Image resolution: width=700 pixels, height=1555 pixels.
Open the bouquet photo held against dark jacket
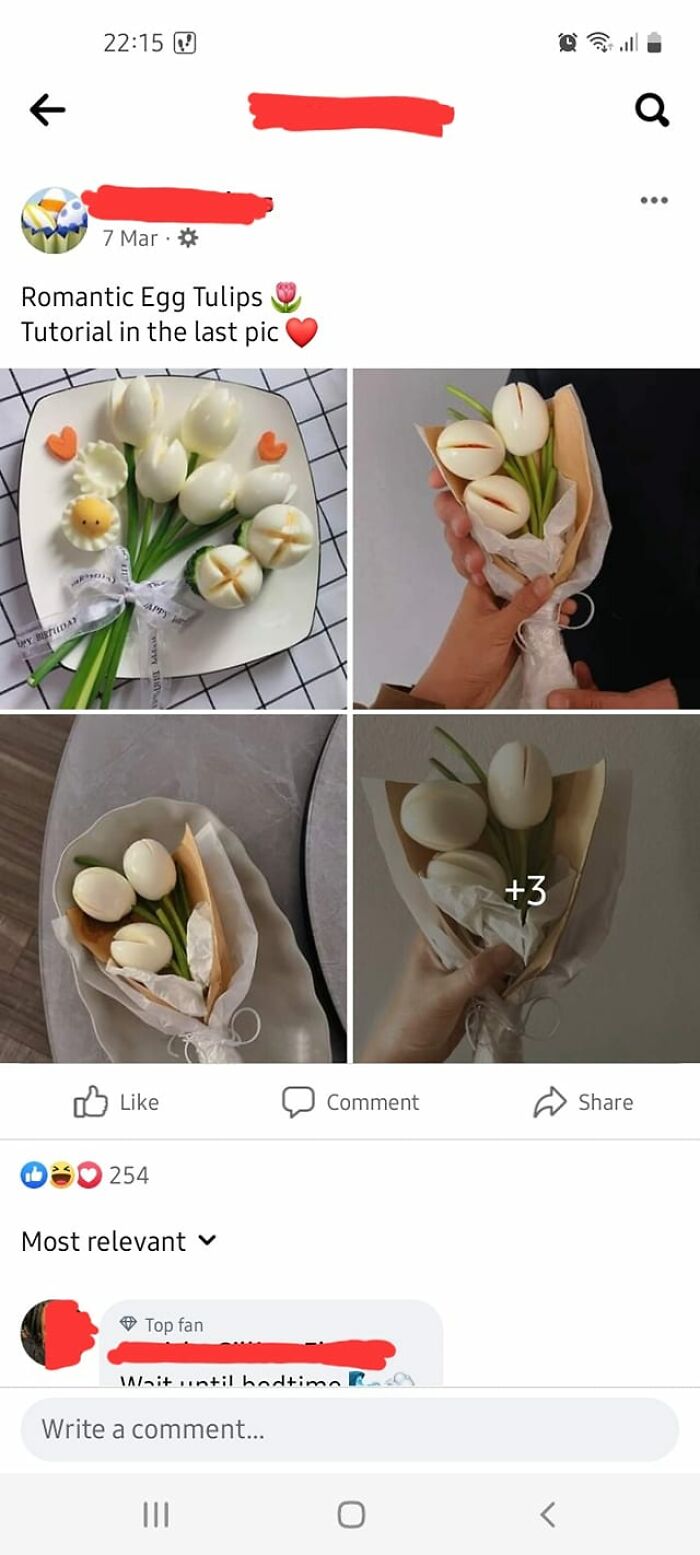(x=526, y=538)
